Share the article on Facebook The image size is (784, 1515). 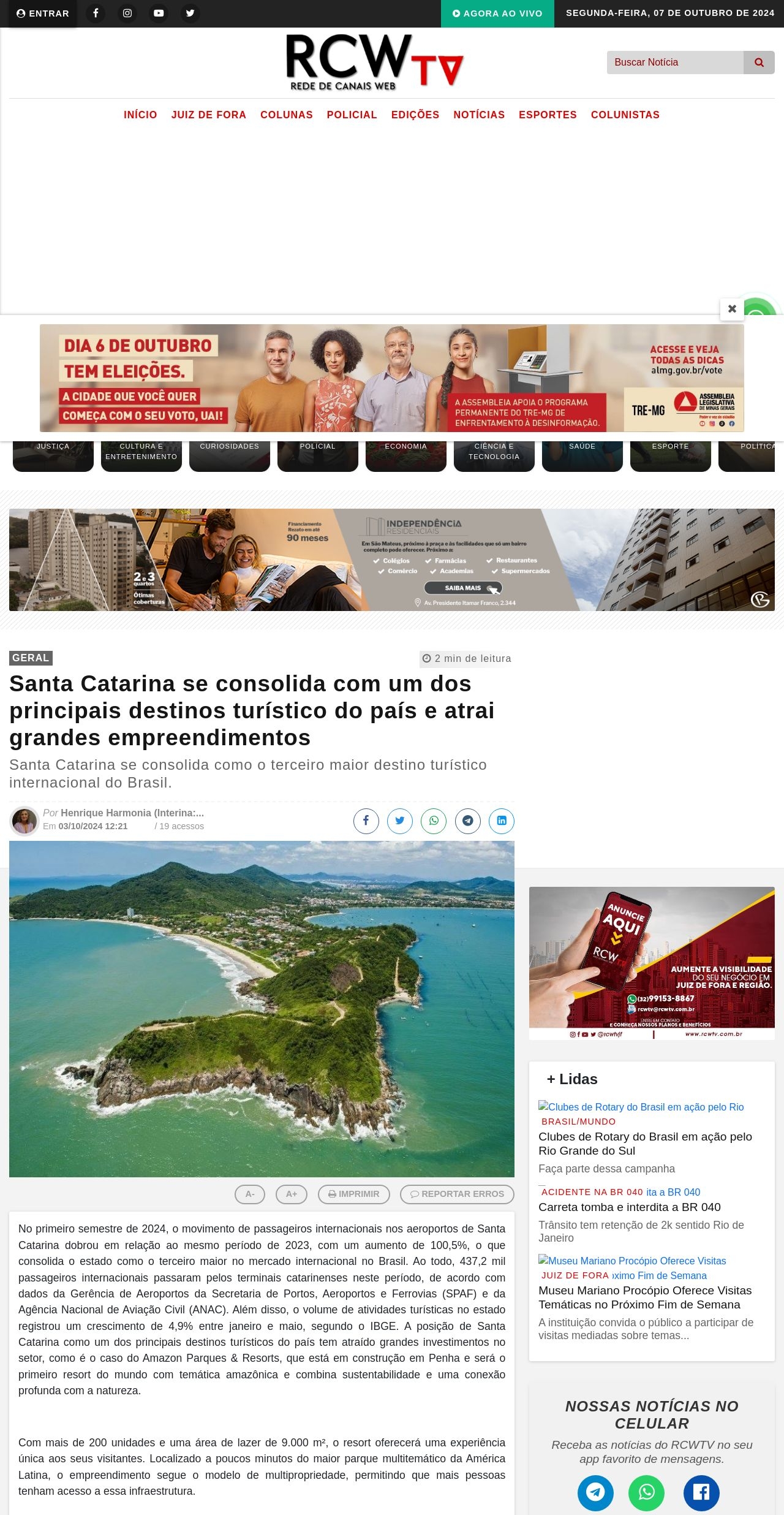[366, 821]
